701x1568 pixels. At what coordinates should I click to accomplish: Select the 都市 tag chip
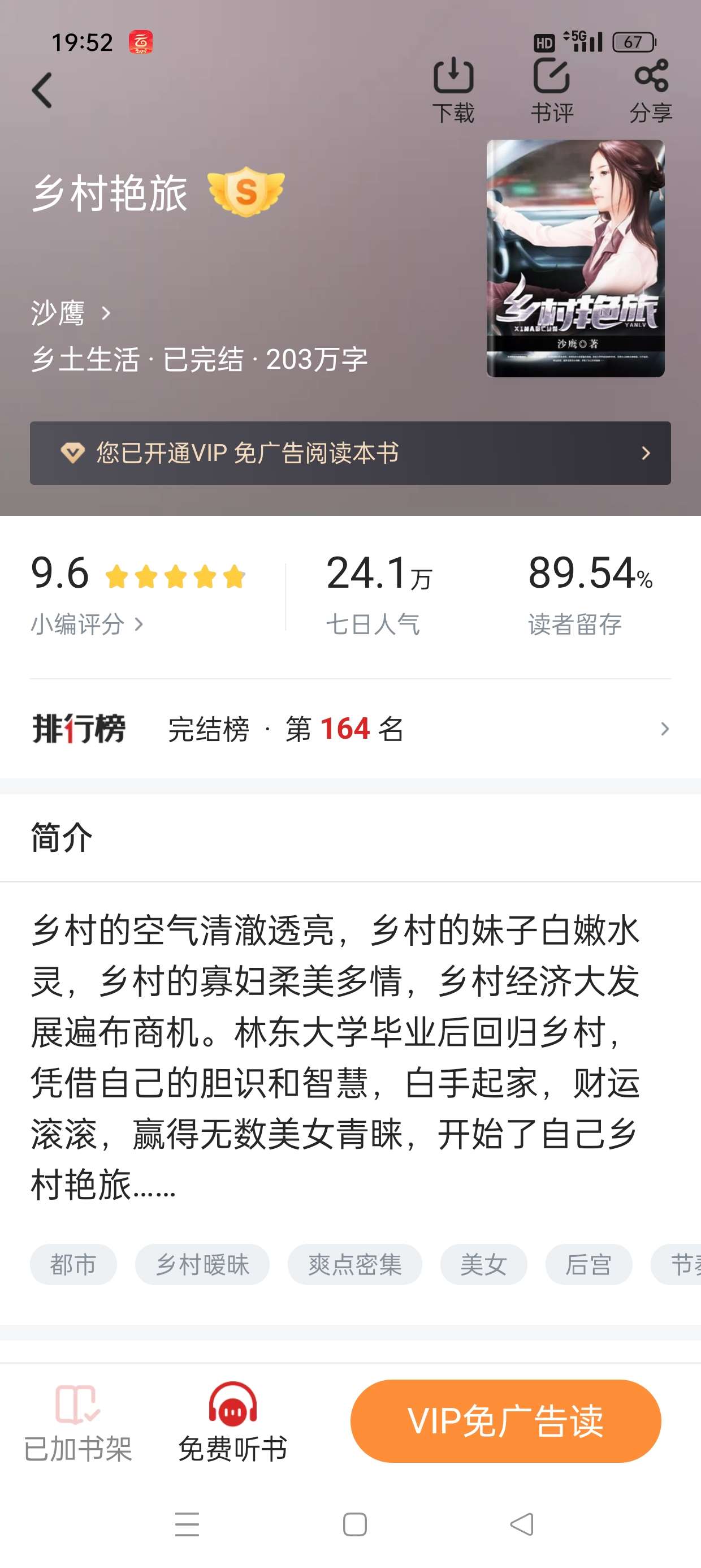coord(73,1265)
